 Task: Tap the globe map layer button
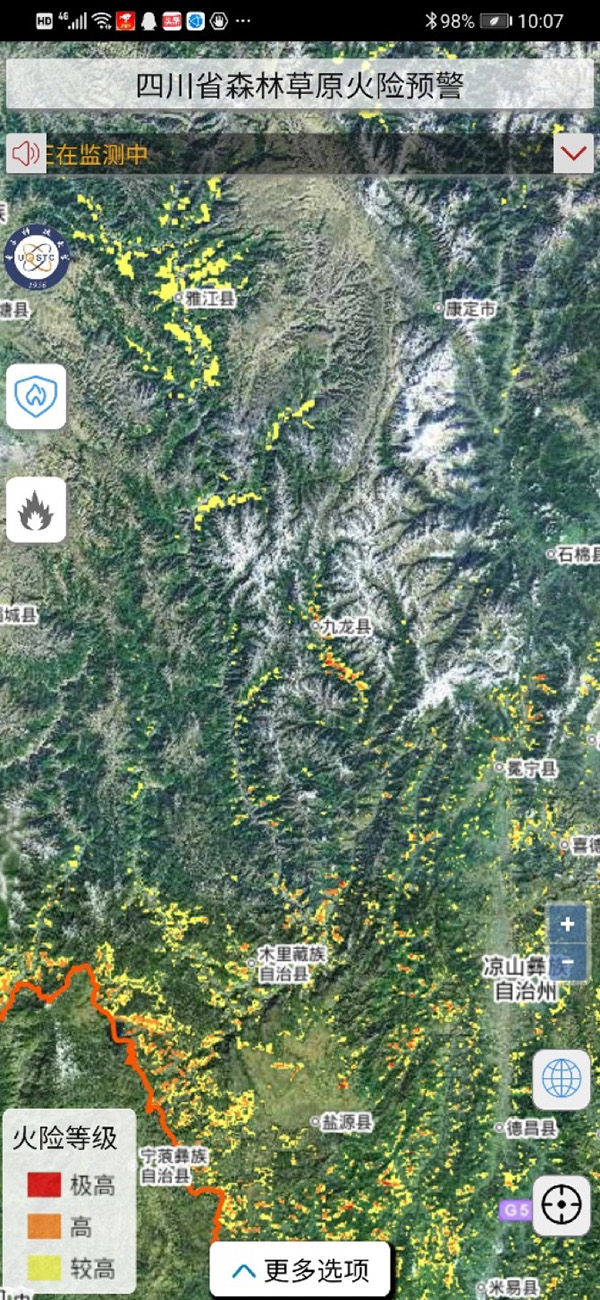pyautogui.click(x=561, y=1080)
